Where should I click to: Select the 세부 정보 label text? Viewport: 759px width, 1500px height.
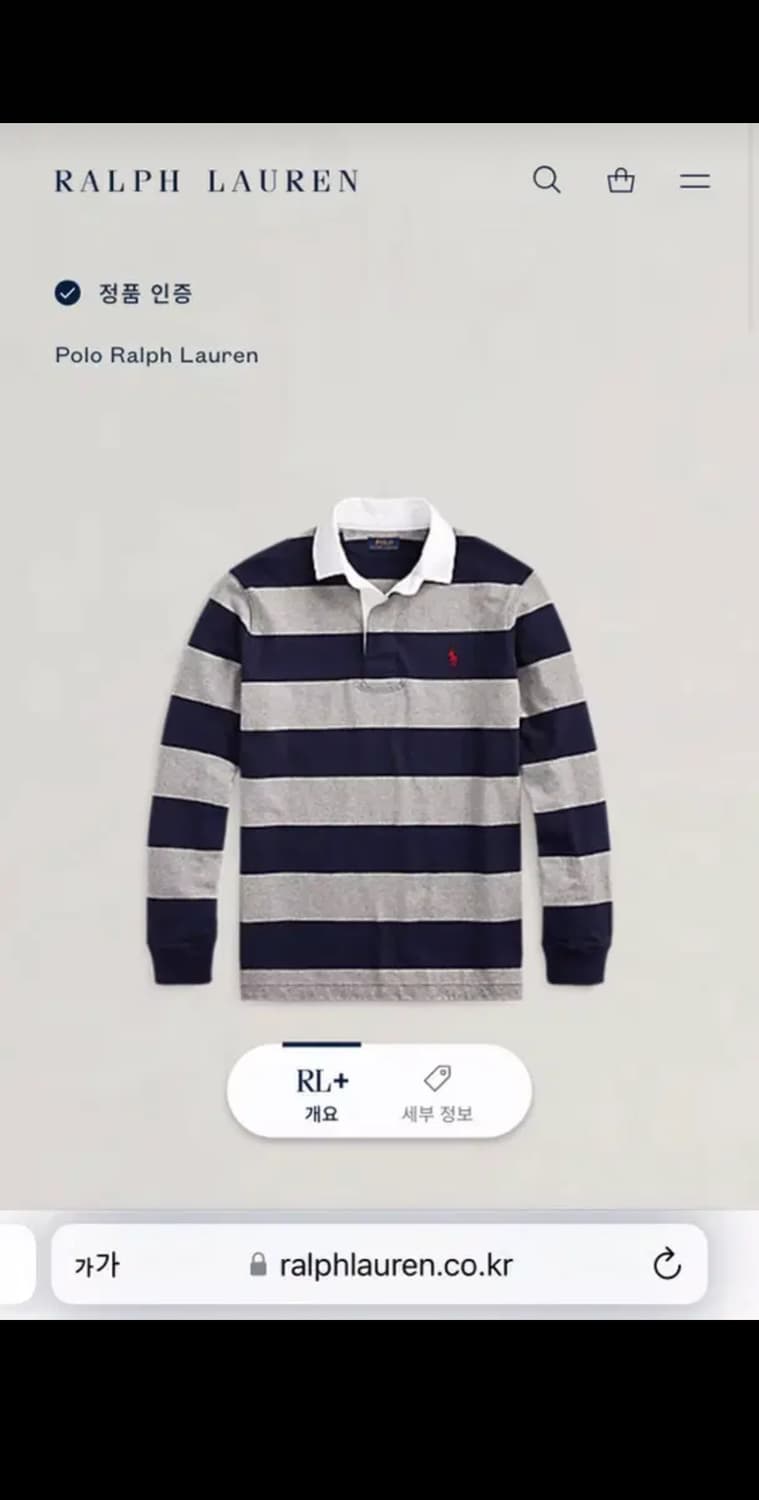tap(437, 1112)
